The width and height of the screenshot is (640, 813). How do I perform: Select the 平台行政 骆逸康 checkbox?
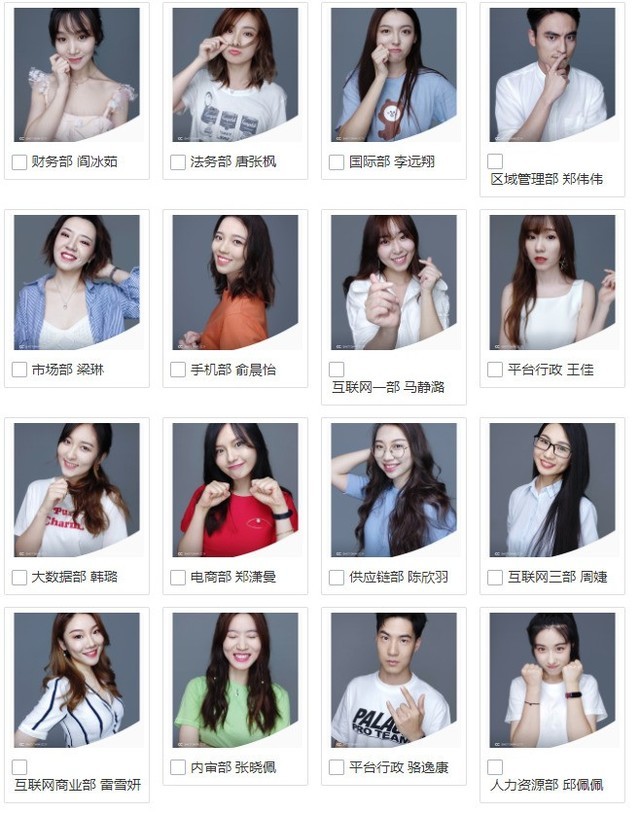coord(337,768)
